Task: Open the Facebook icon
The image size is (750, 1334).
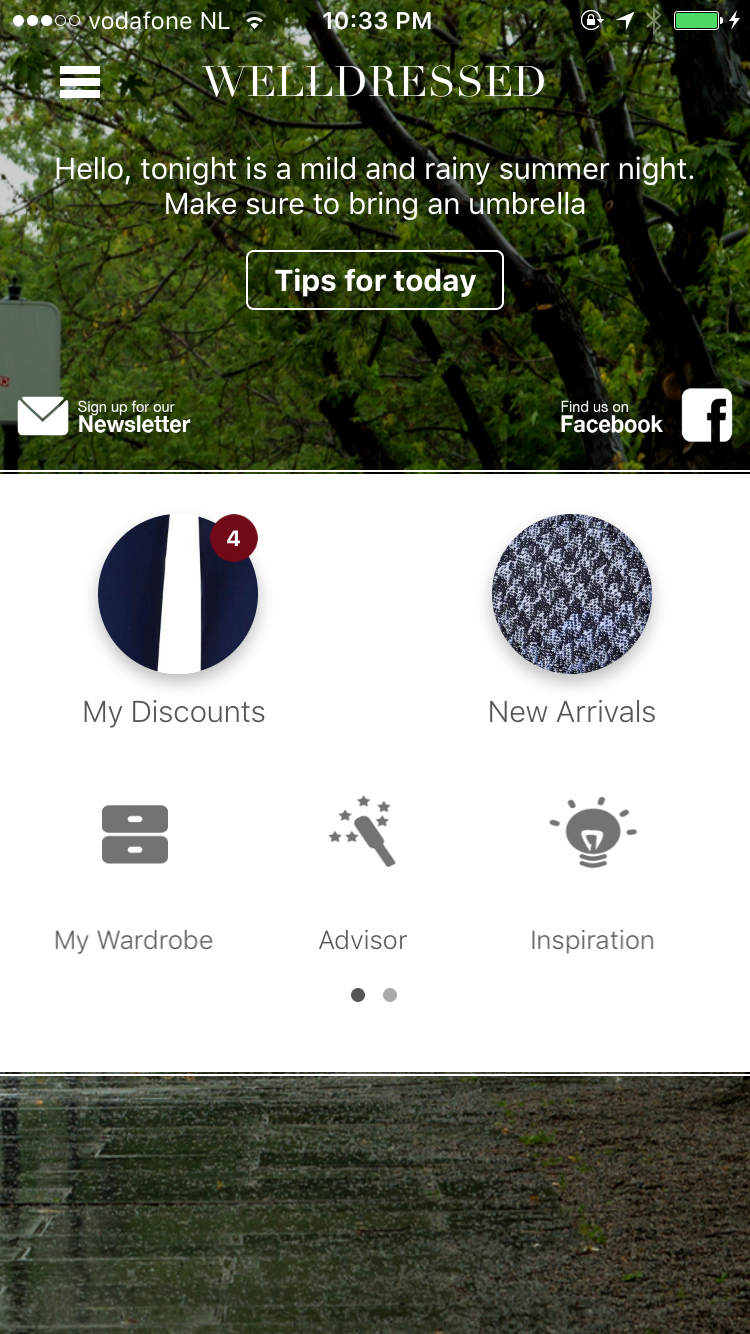Action: click(707, 414)
